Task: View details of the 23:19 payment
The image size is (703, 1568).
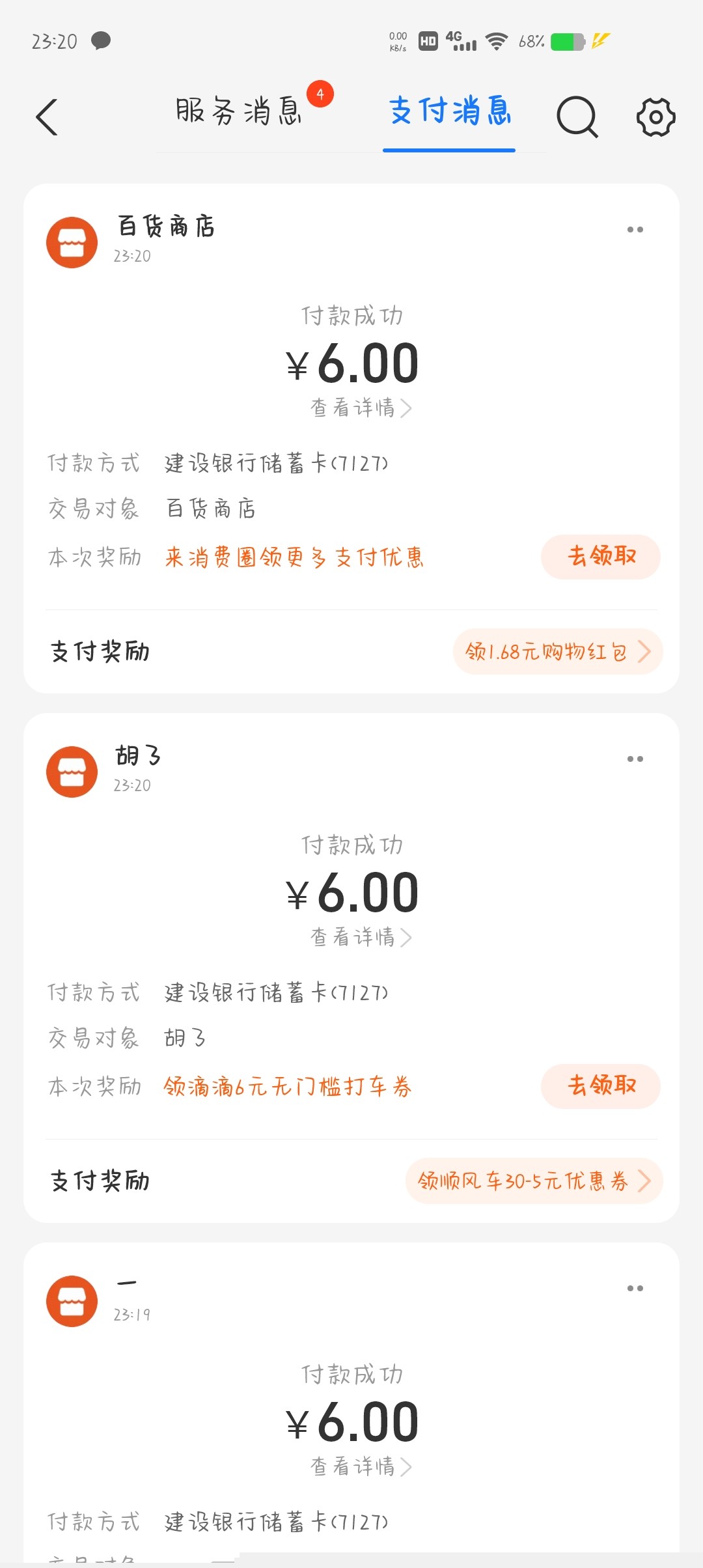Action: pos(360,1467)
